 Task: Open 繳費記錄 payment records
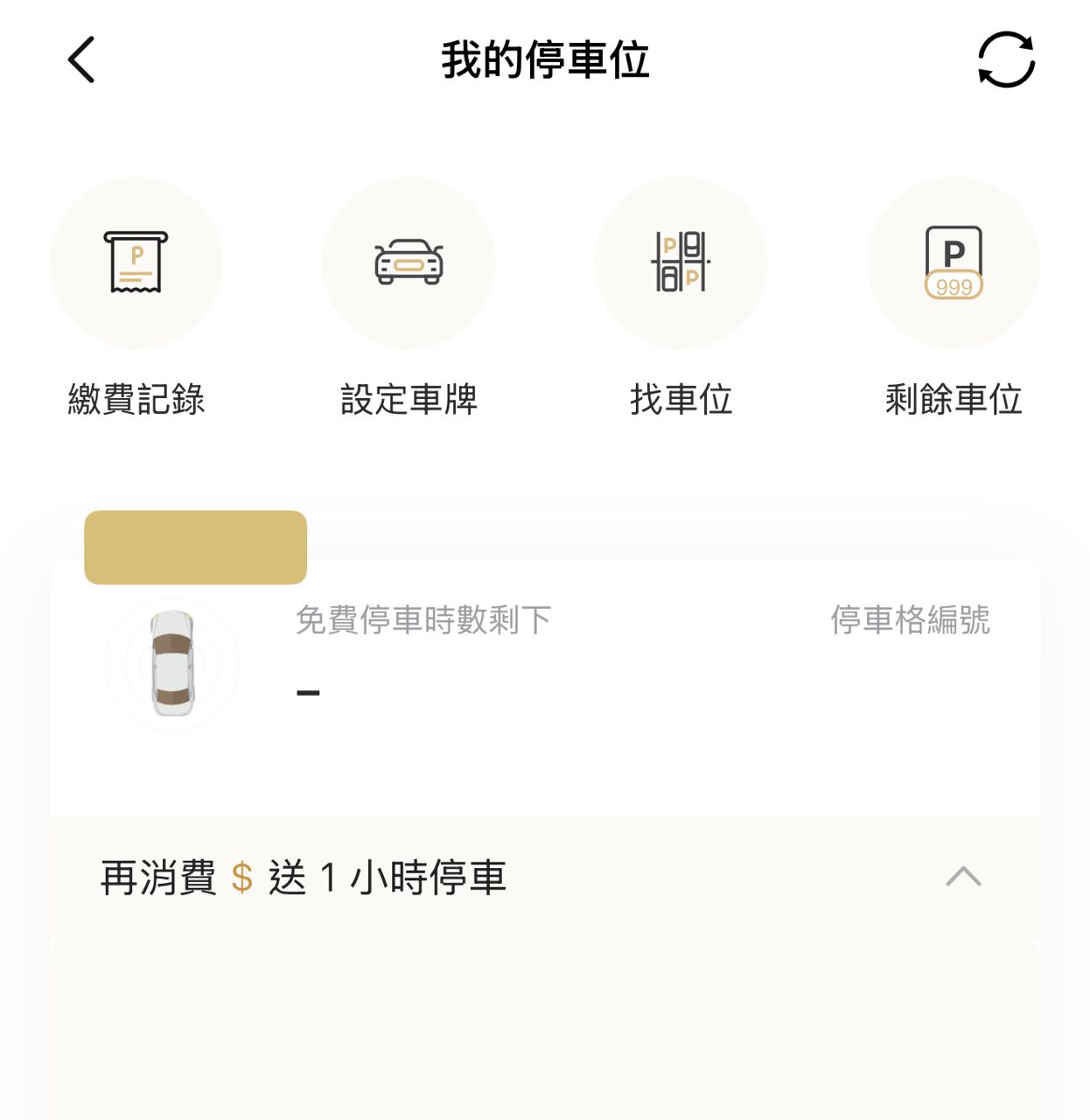click(x=136, y=262)
